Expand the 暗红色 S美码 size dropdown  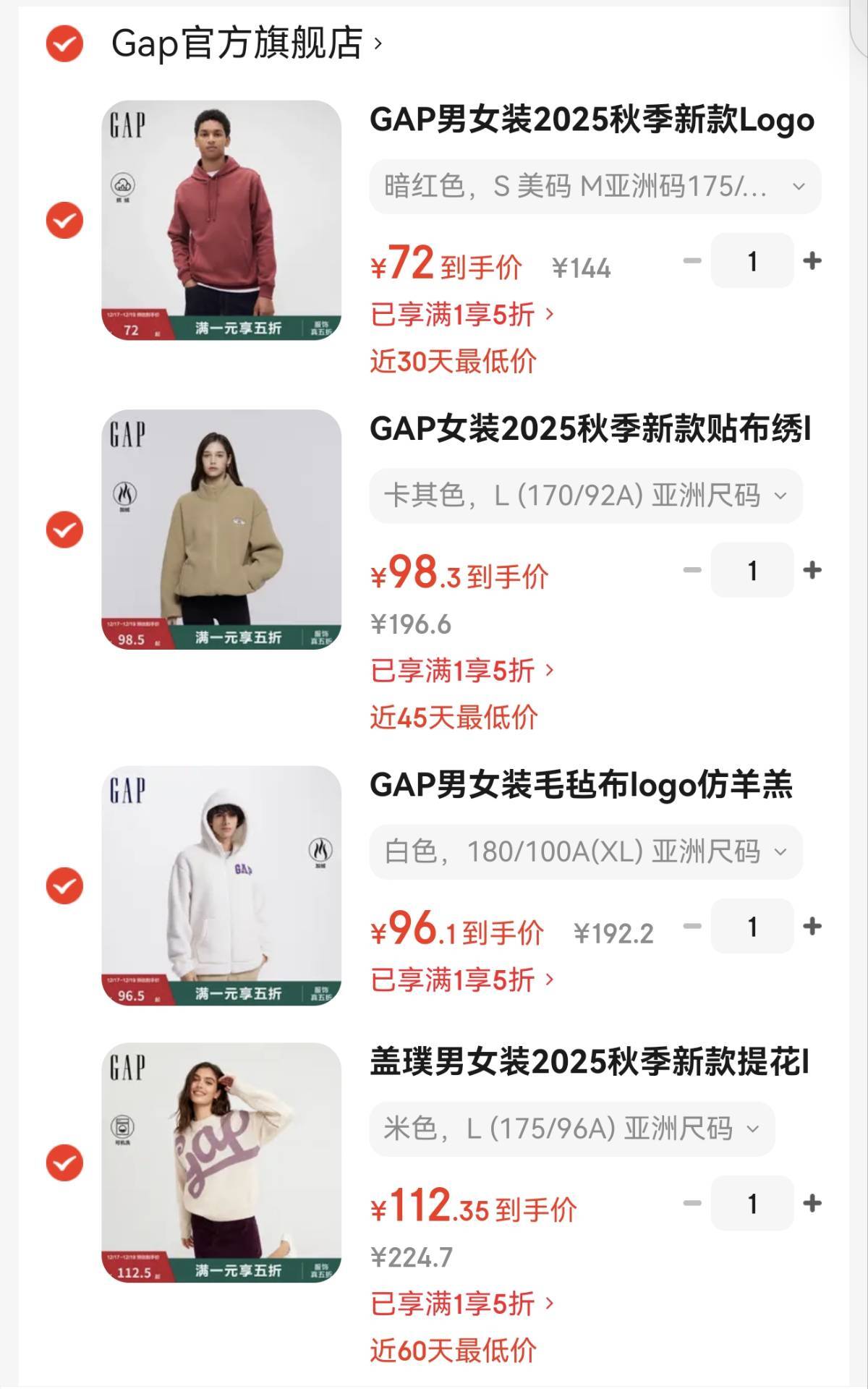(595, 187)
